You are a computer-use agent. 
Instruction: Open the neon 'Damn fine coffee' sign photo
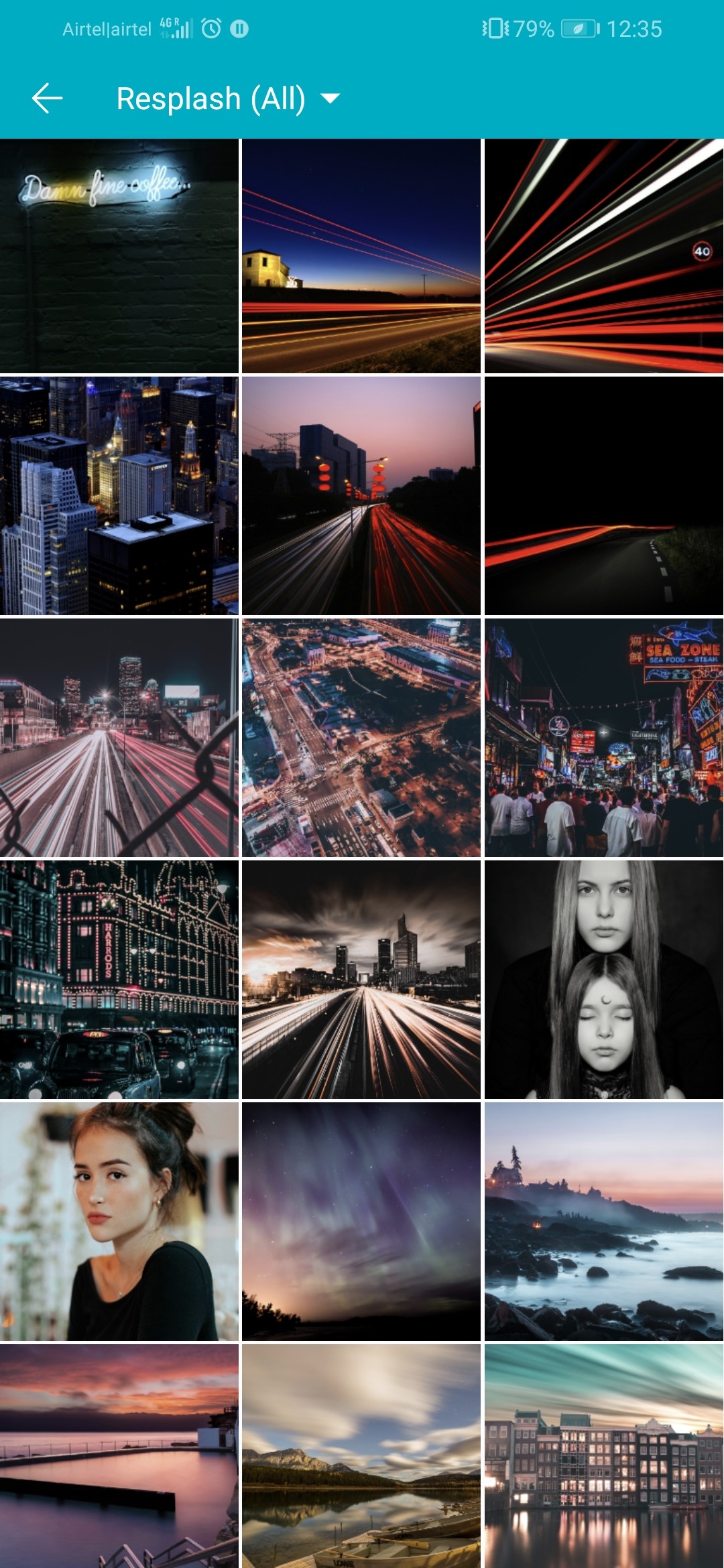click(119, 255)
